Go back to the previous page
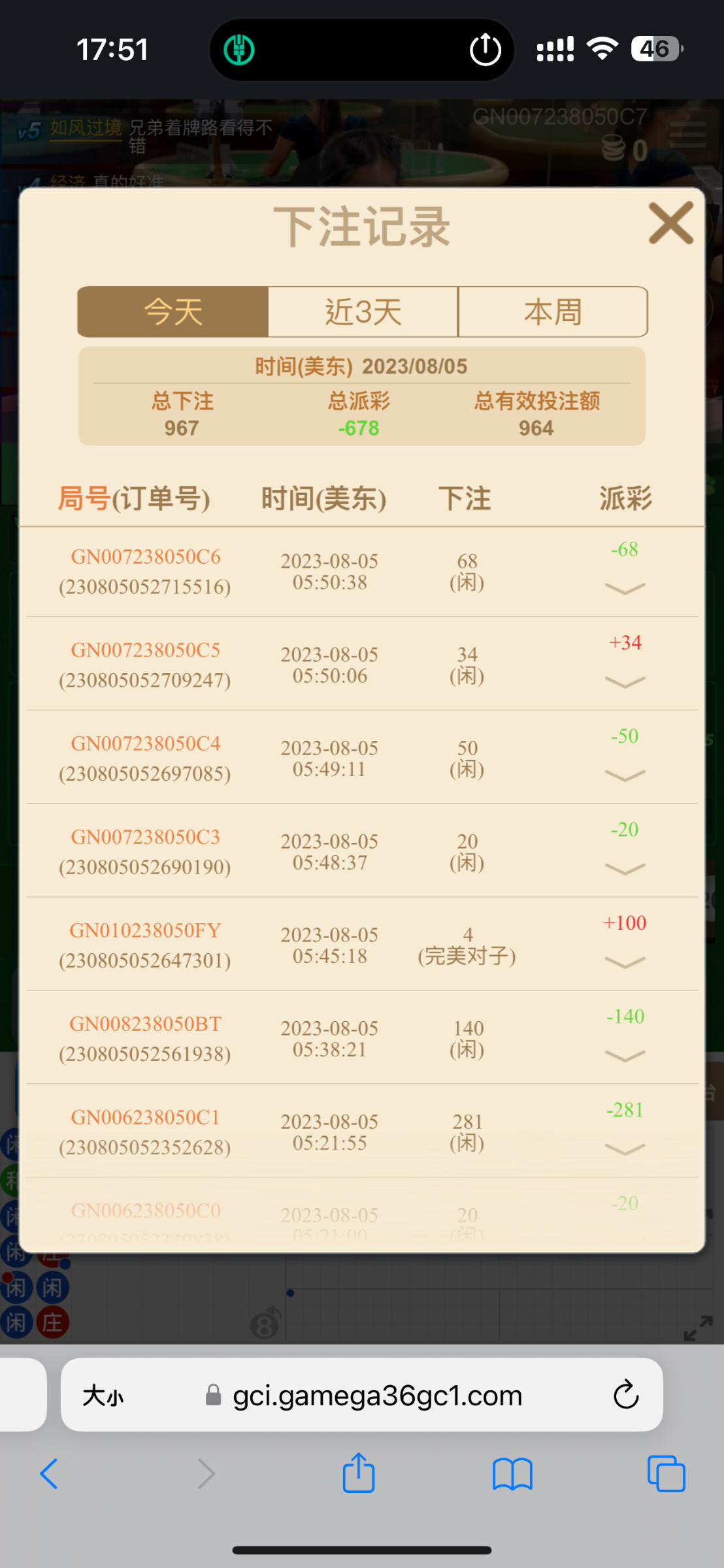Screen dimensions: 724x1568 (x=50, y=1474)
